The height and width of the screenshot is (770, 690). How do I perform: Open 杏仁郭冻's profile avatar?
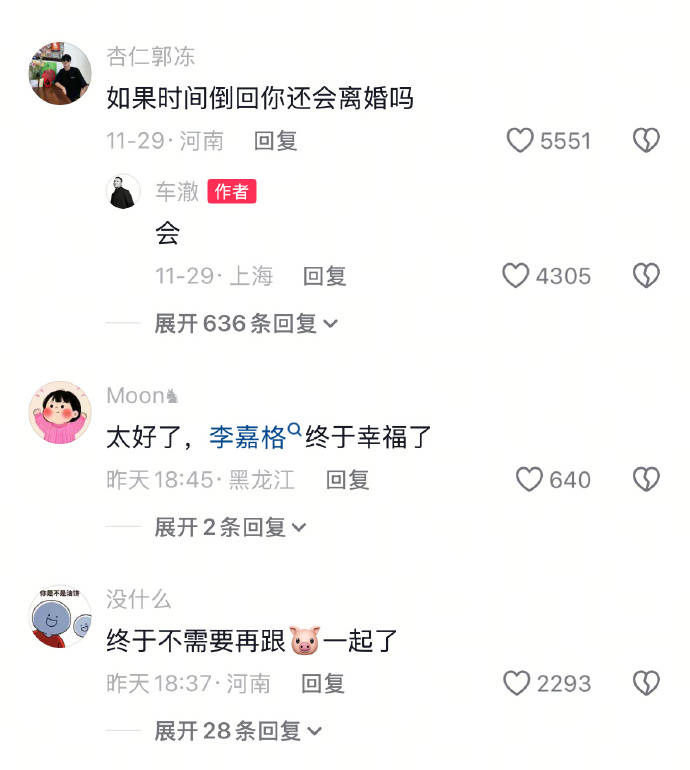click(x=60, y=73)
